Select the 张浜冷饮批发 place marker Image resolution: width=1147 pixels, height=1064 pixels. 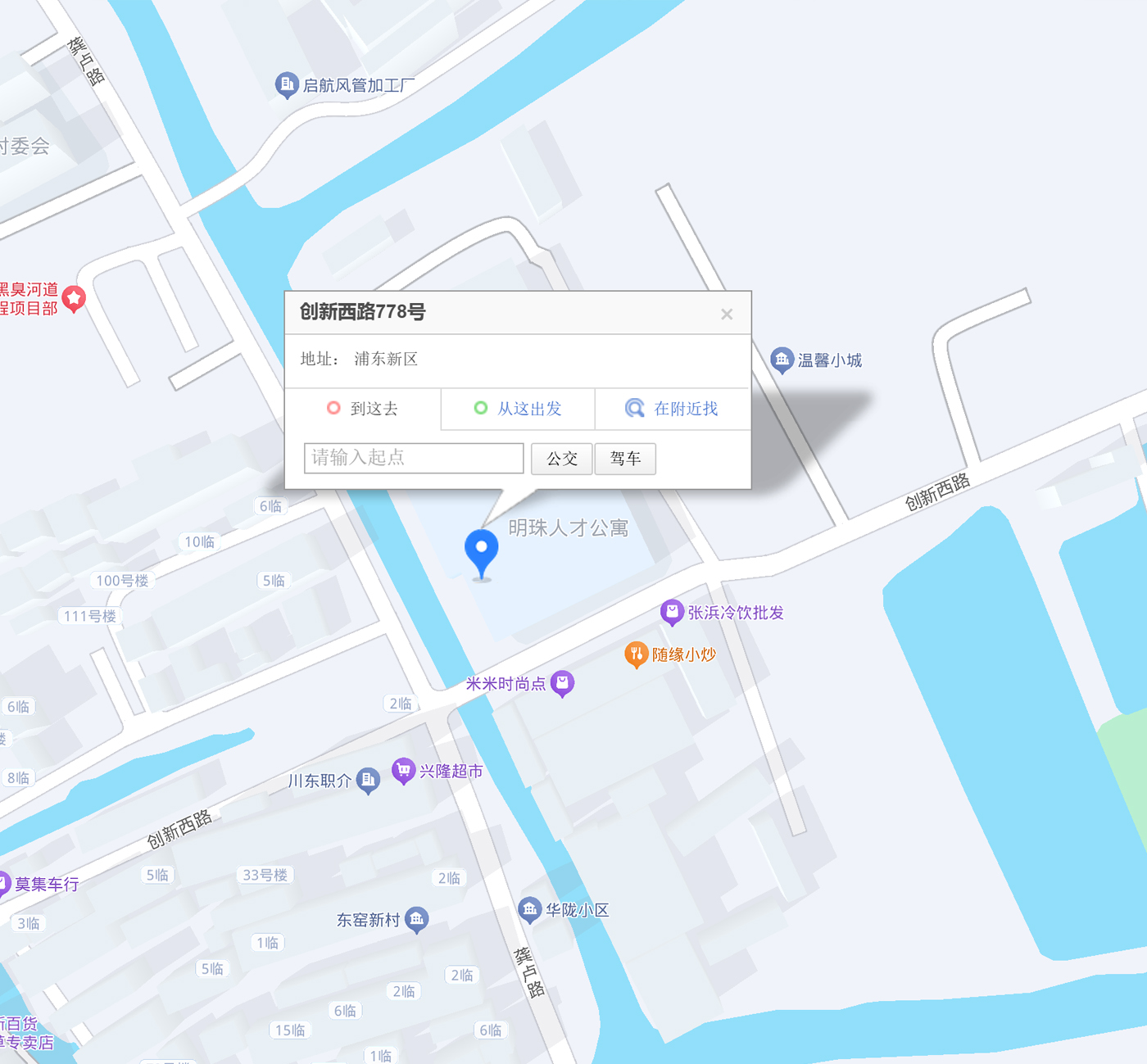[x=672, y=612]
